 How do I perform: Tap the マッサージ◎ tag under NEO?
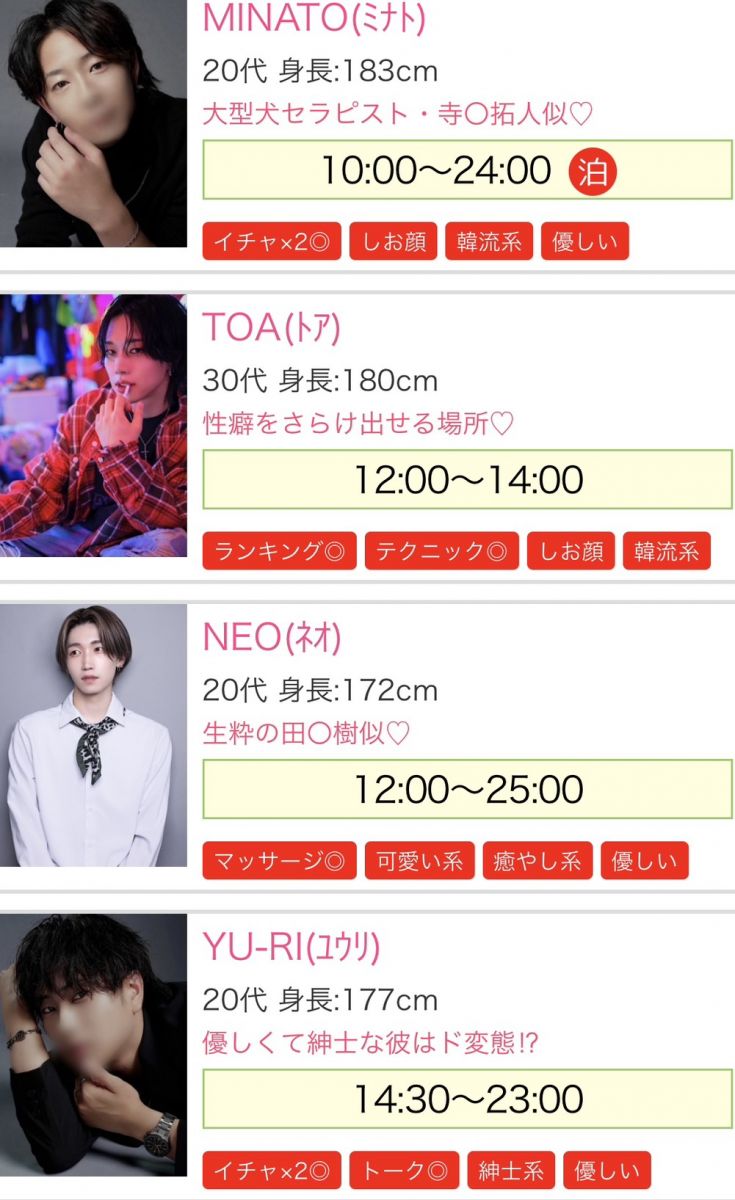tap(279, 861)
